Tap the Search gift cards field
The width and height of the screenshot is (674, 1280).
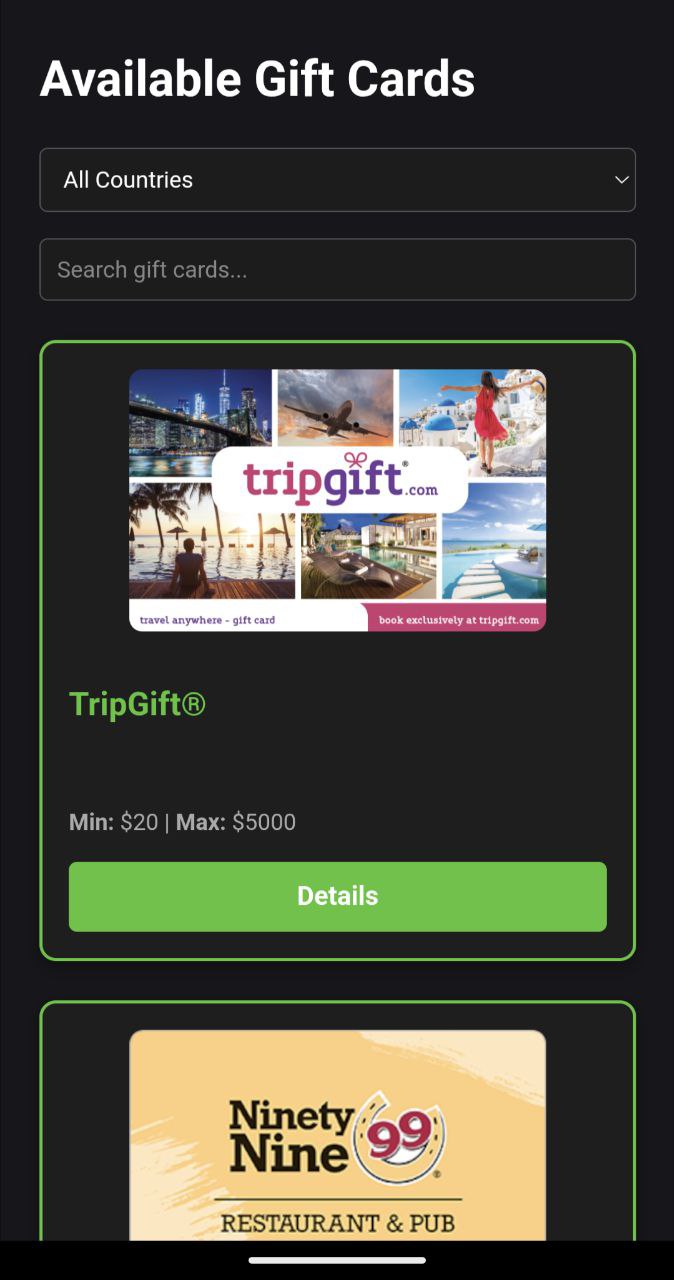click(x=337, y=269)
